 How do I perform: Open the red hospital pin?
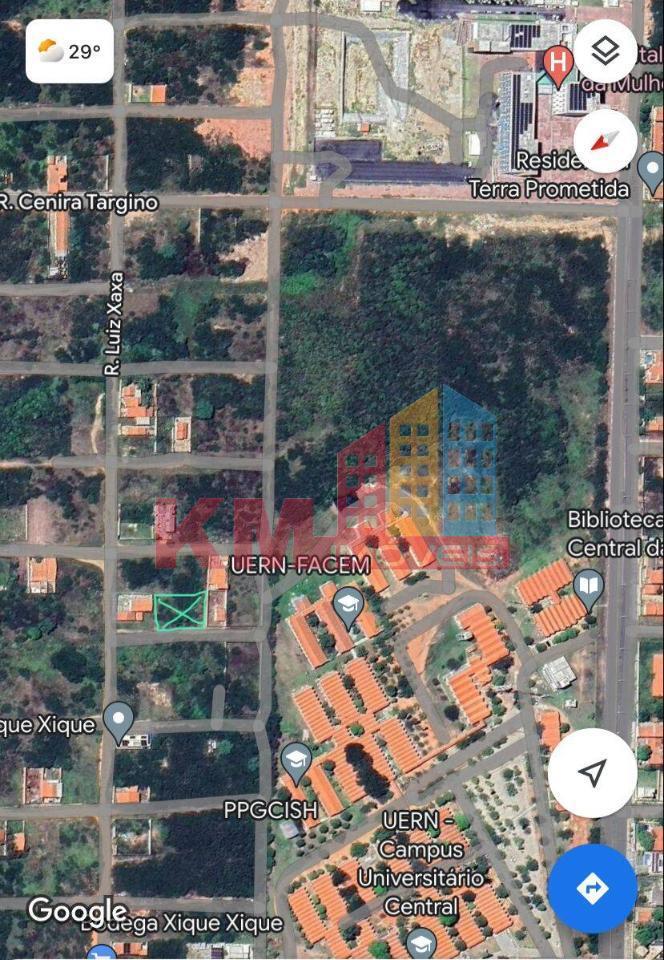pos(558,65)
